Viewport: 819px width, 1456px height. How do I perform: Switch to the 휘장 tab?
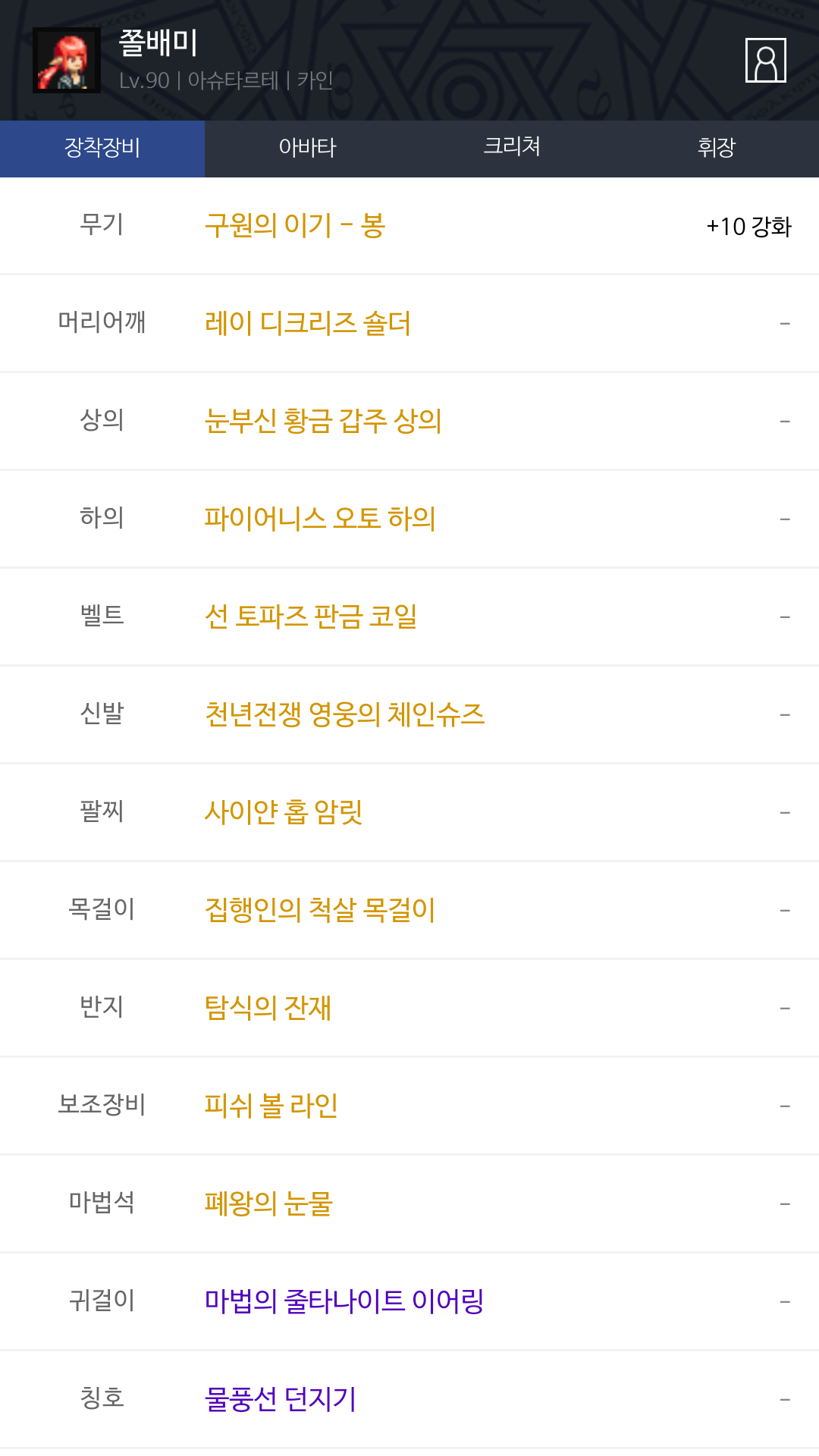click(717, 148)
